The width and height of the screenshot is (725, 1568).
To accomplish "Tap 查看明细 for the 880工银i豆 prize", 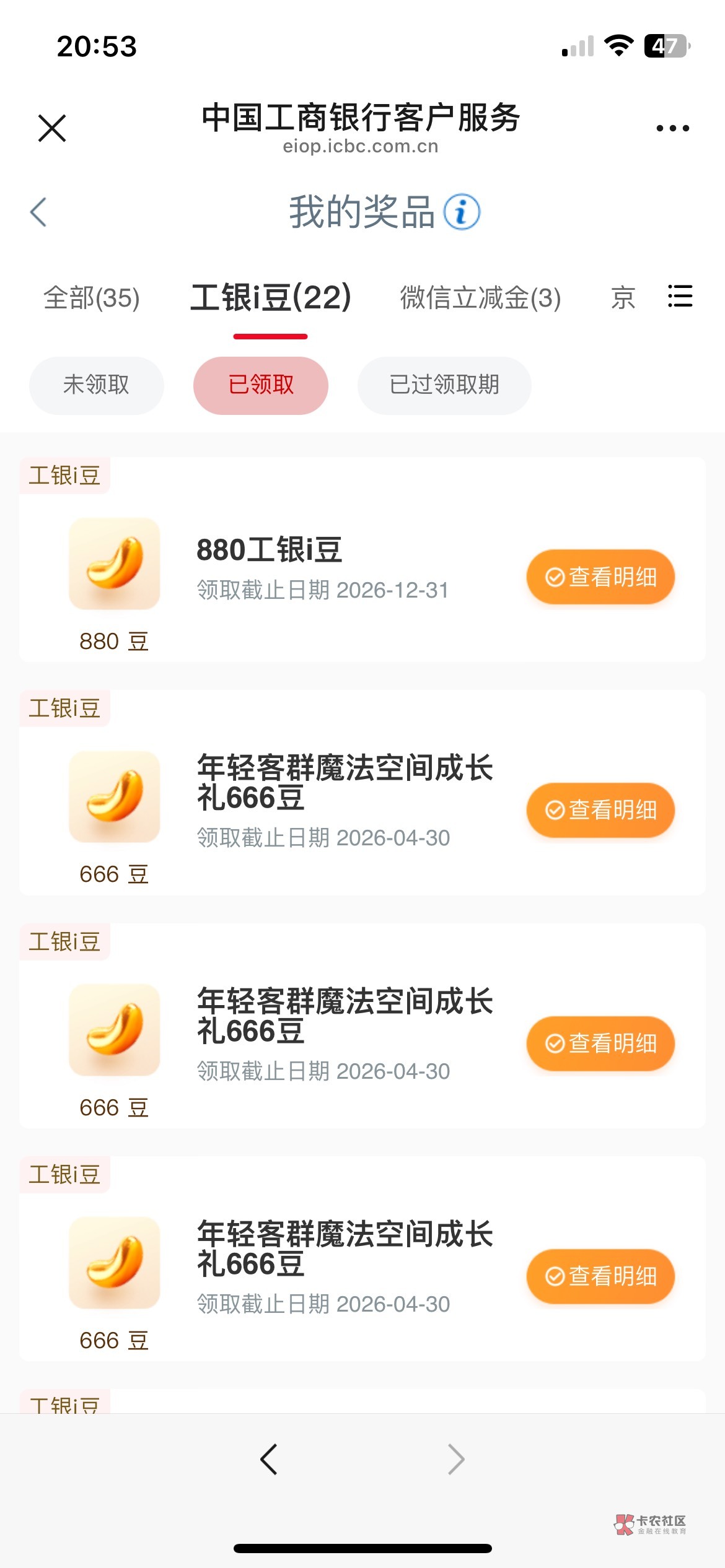I will (600, 577).
